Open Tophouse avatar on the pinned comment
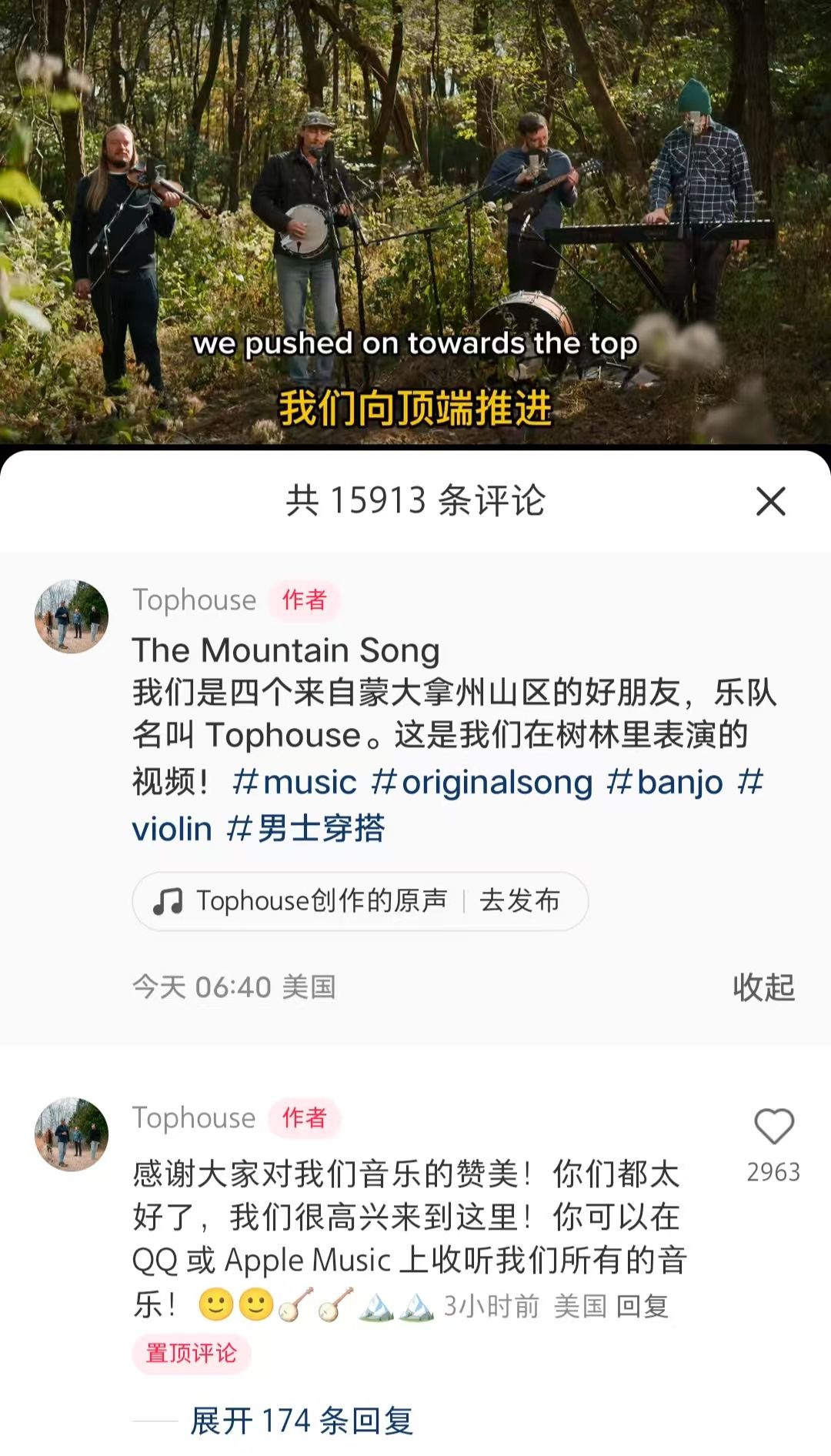Screen dimensions: 831x1456 [x=72, y=1134]
